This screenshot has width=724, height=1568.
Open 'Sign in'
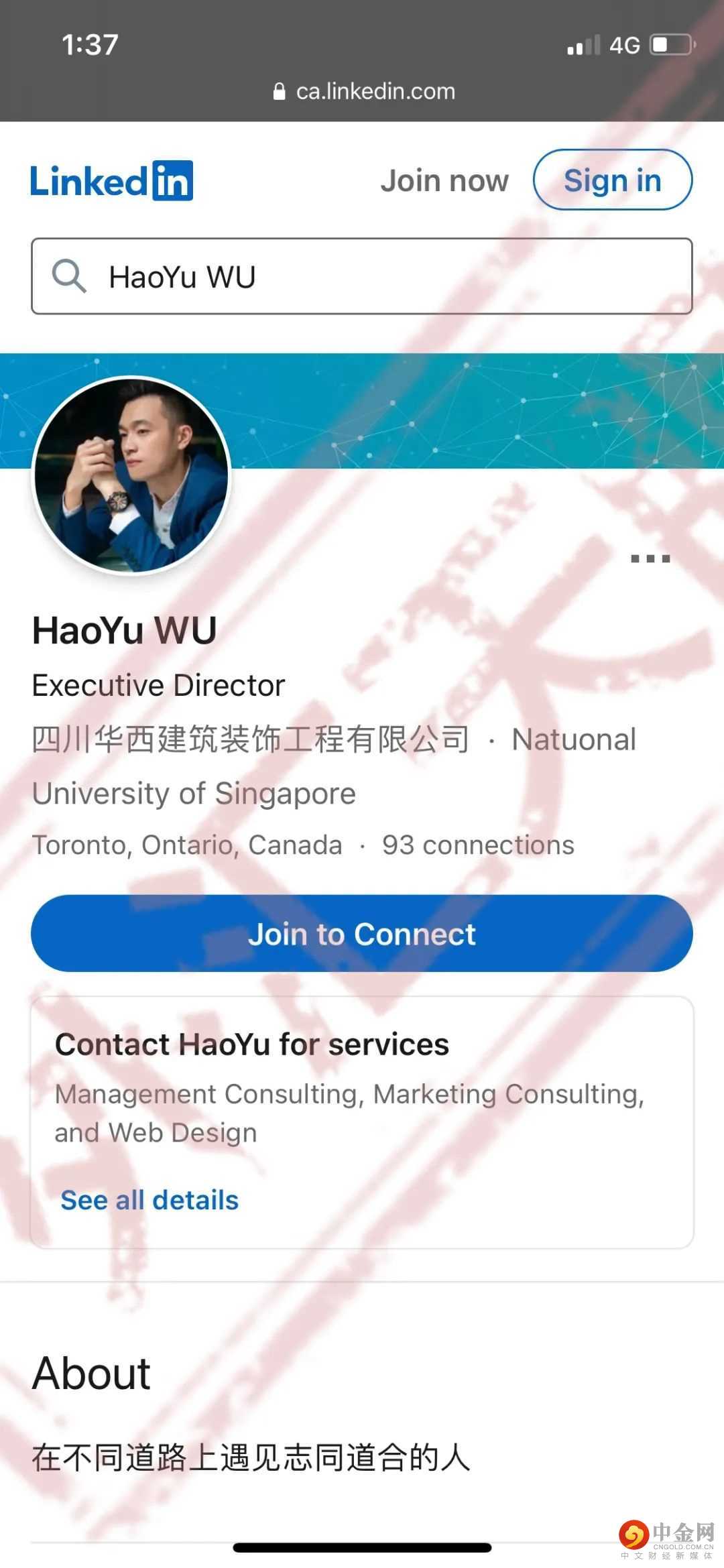point(612,180)
